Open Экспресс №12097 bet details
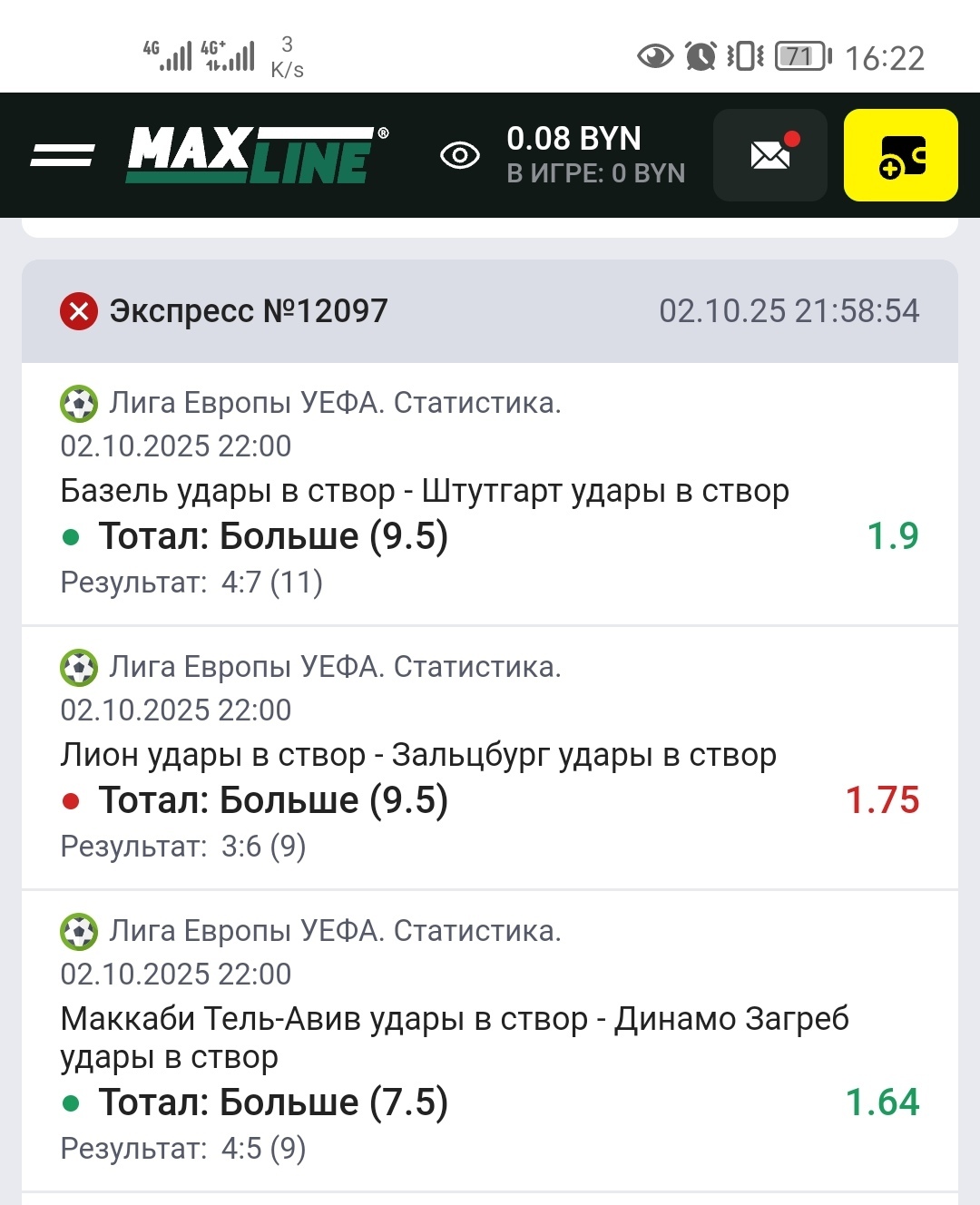The width and height of the screenshot is (980, 1205). click(x=249, y=311)
